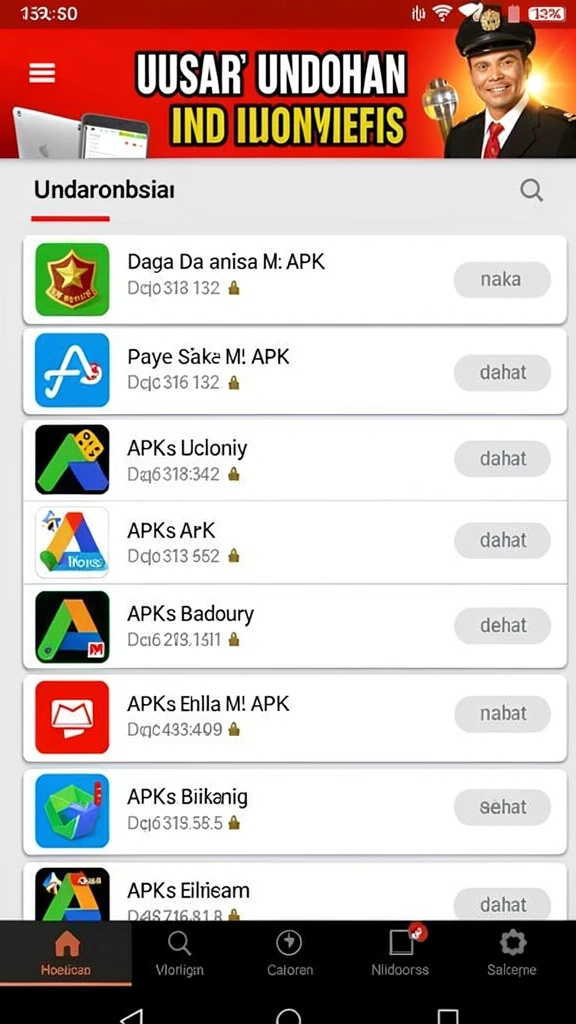Tap the system home button
Viewport: 576px width, 1024px height.
288,1014
